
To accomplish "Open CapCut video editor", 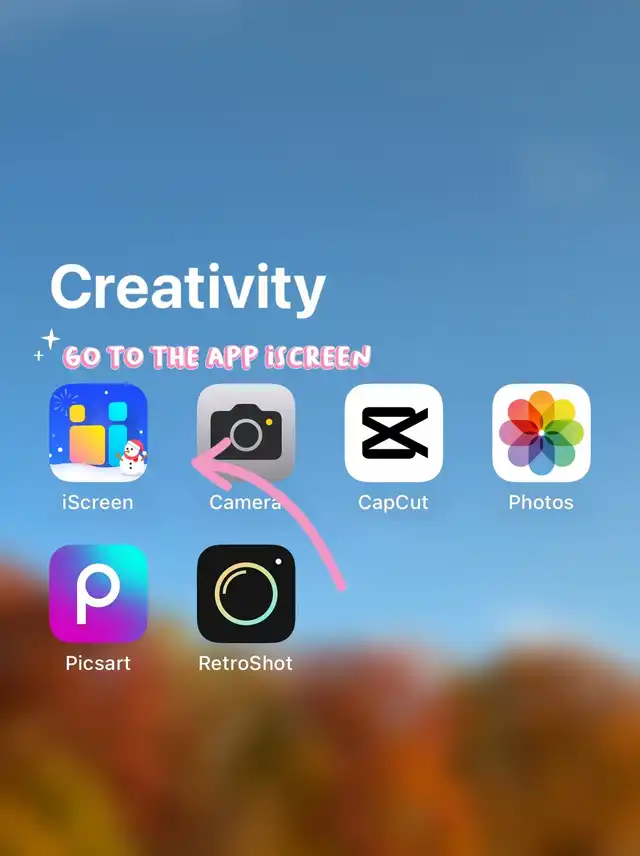I will tap(394, 432).
